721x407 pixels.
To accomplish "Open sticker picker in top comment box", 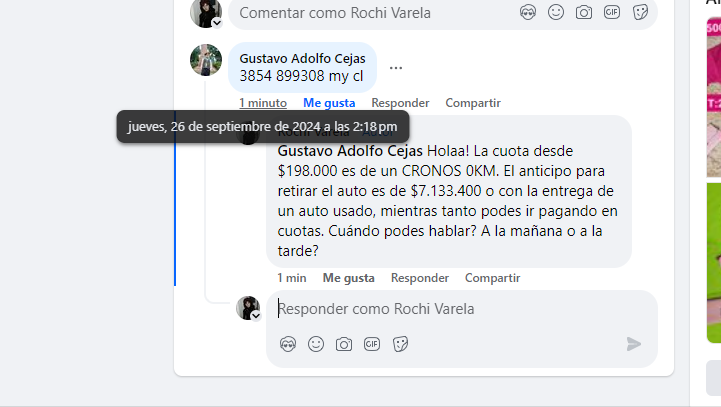I will click(x=640, y=13).
